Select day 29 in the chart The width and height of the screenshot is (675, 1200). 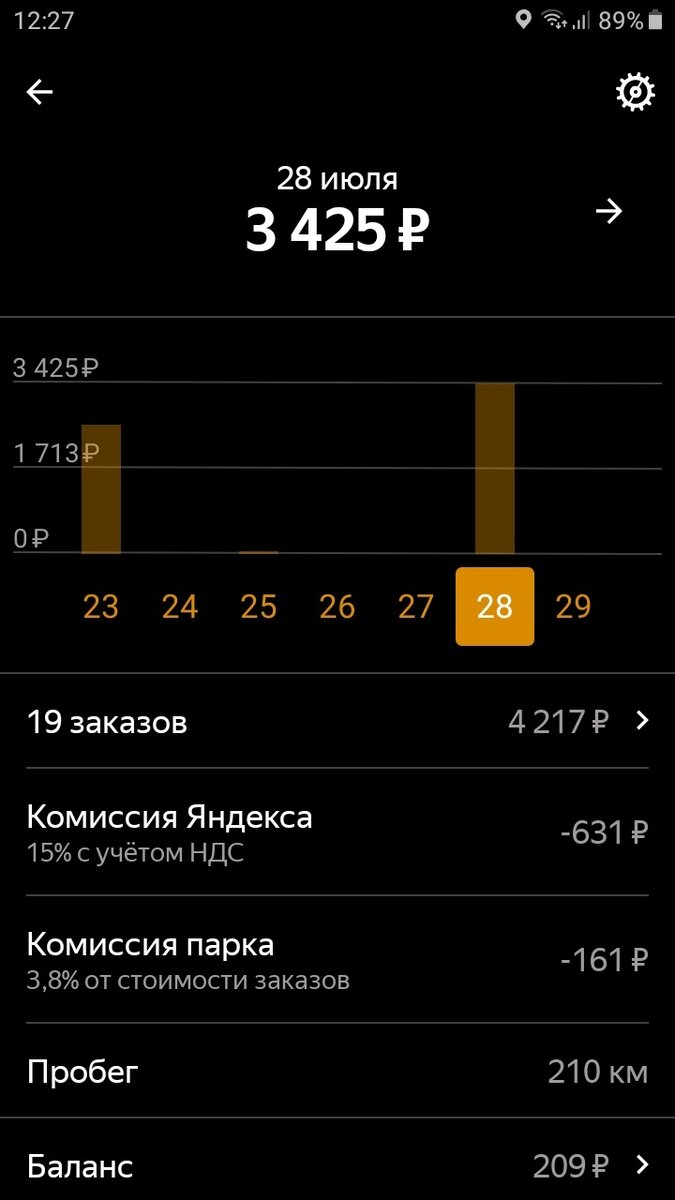click(573, 607)
